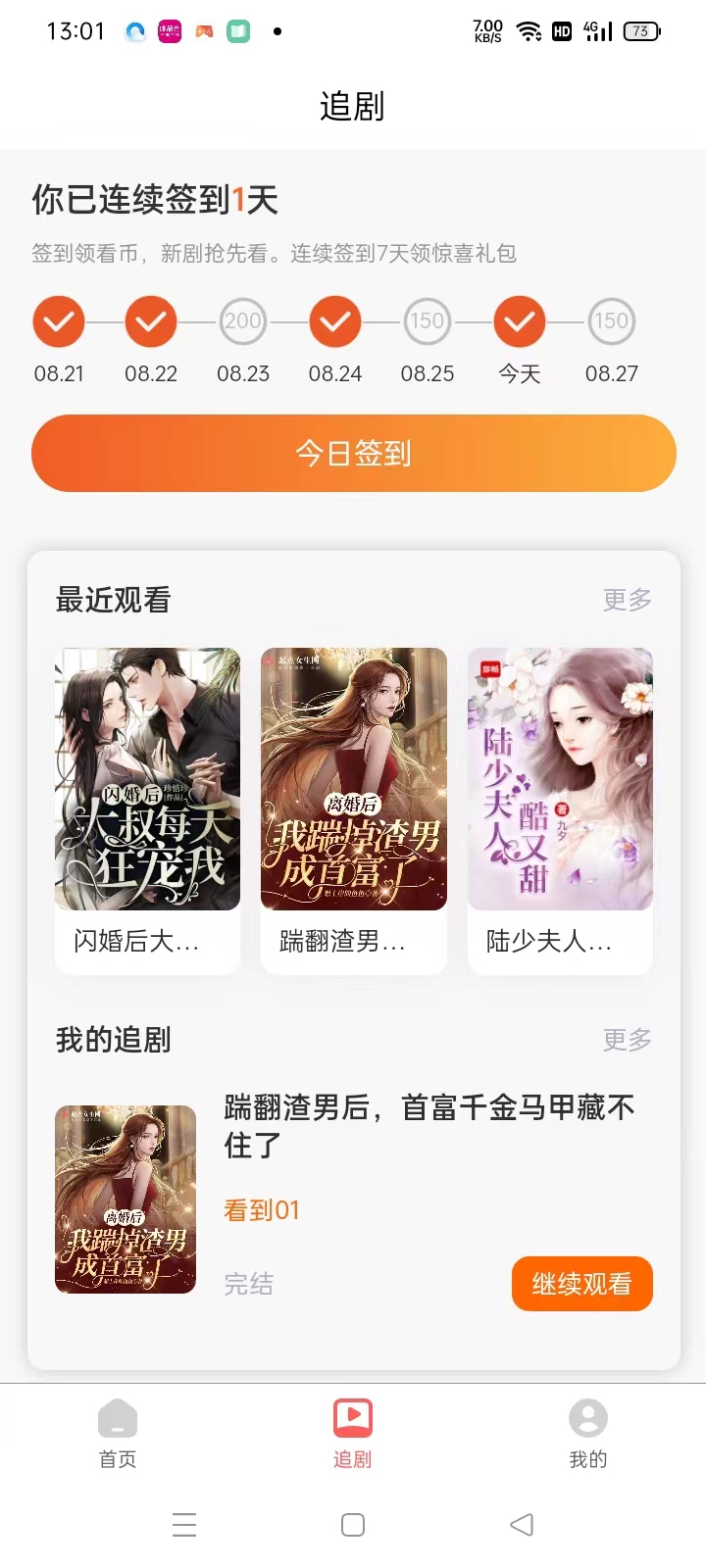
Task: Go to the 我的 tab
Action: 588,1433
